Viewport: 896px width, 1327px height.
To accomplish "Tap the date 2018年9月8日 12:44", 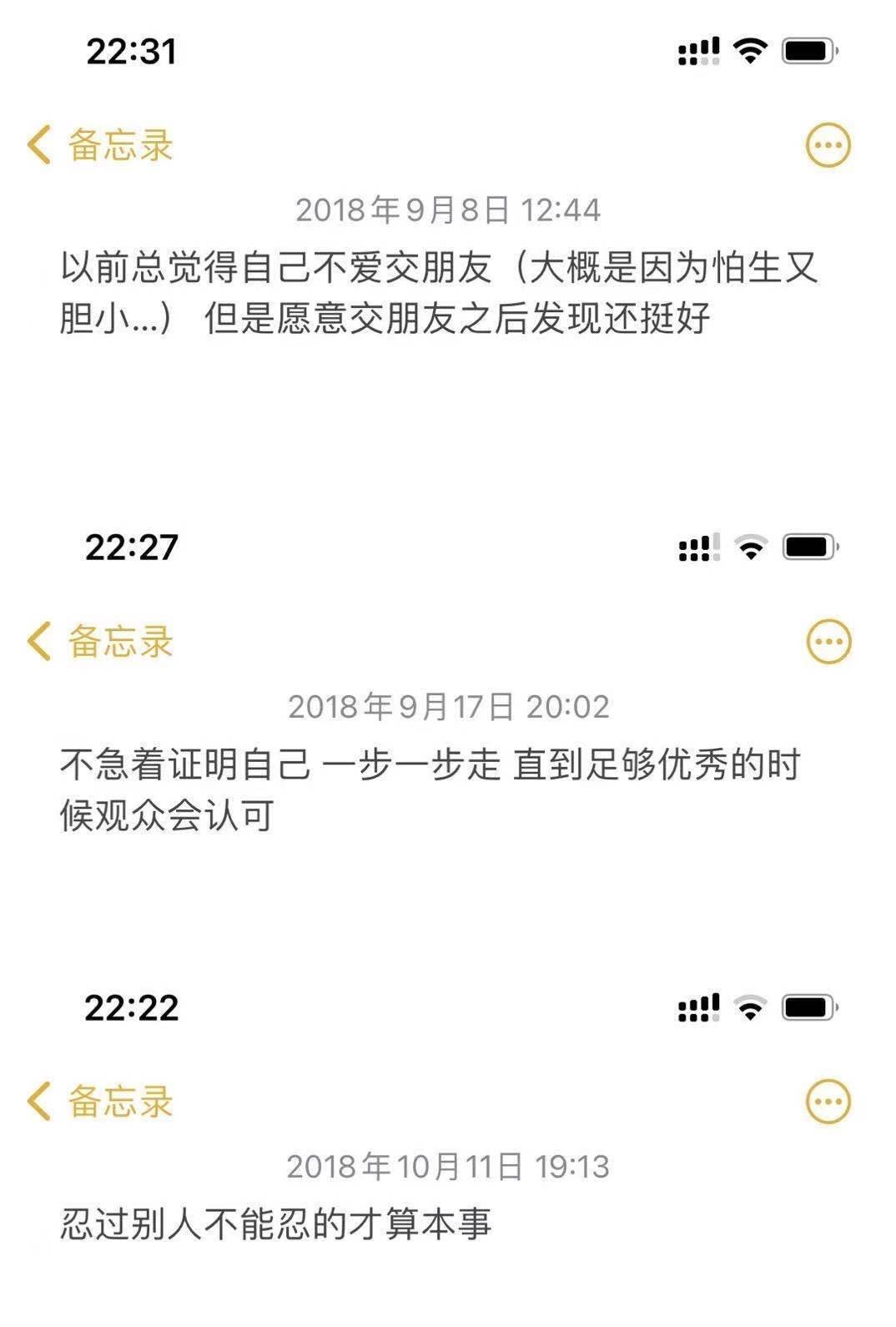I will pyautogui.click(x=448, y=211).
